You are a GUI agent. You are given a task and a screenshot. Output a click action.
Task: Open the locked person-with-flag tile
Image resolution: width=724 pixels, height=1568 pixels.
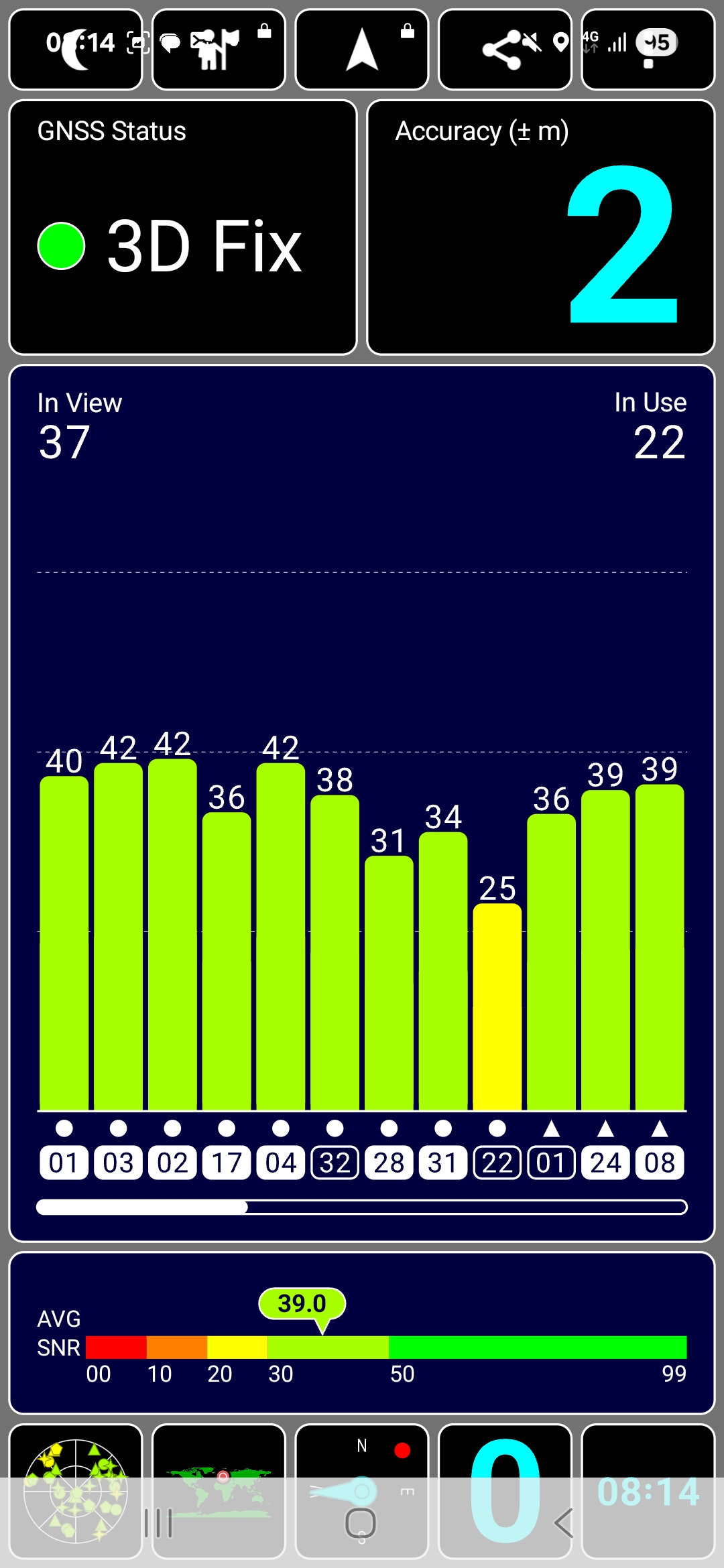coord(219,50)
